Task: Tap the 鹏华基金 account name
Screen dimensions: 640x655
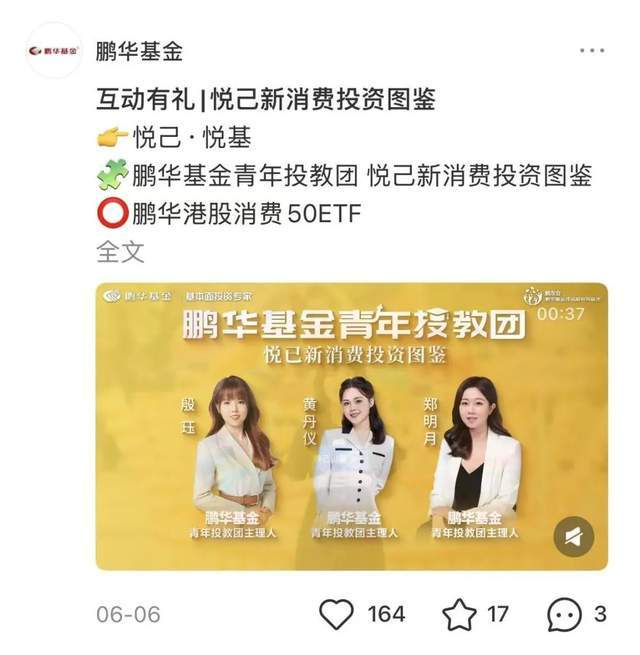Action: (139, 50)
